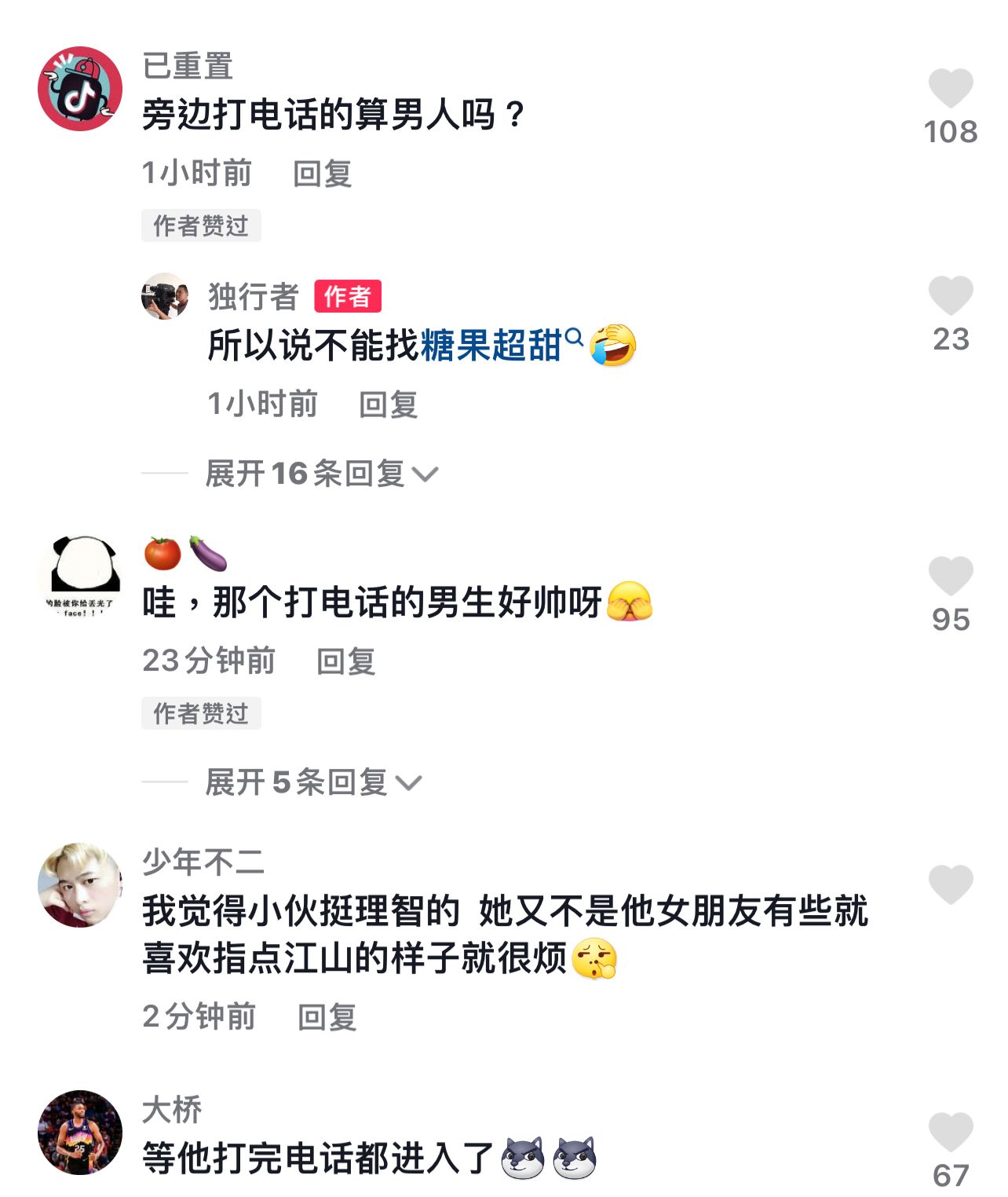Open 少年不二's profile avatar
Image resolution: width=1008 pixels, height=1197 pixels.
pos(80,885)
